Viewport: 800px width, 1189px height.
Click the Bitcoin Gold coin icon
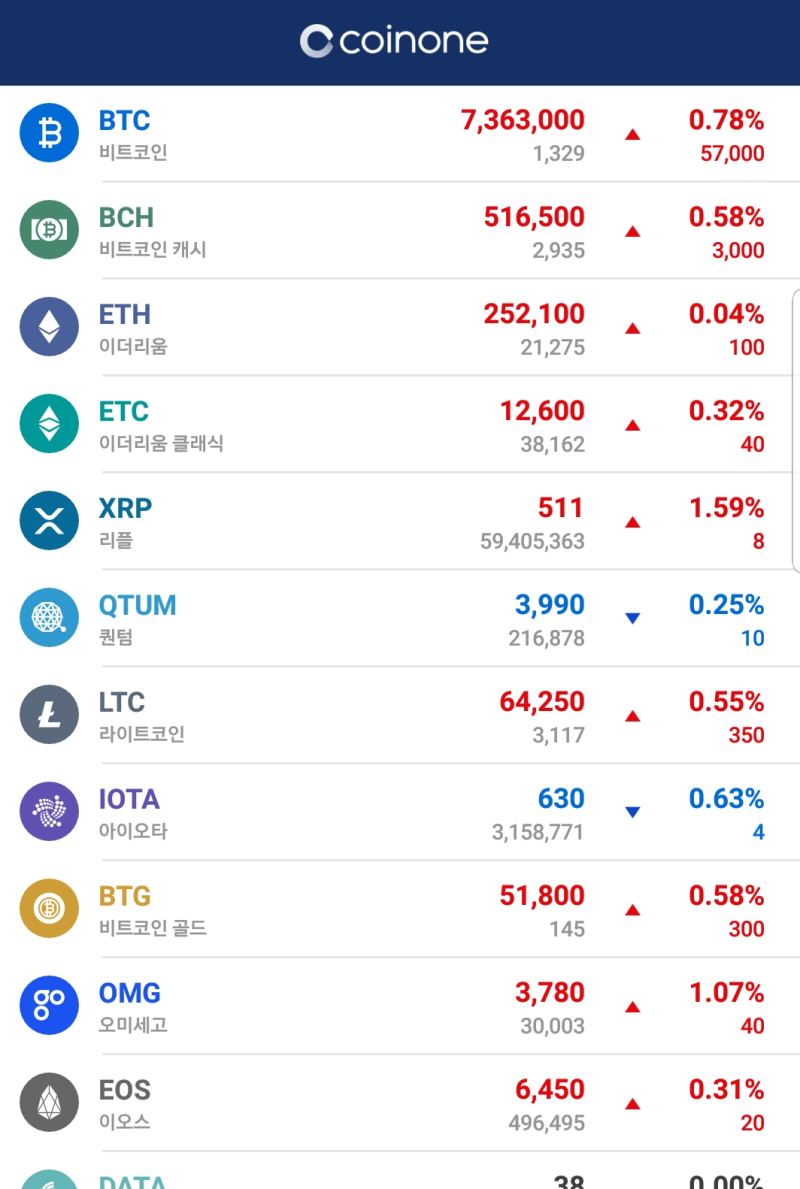pos(48,908)
